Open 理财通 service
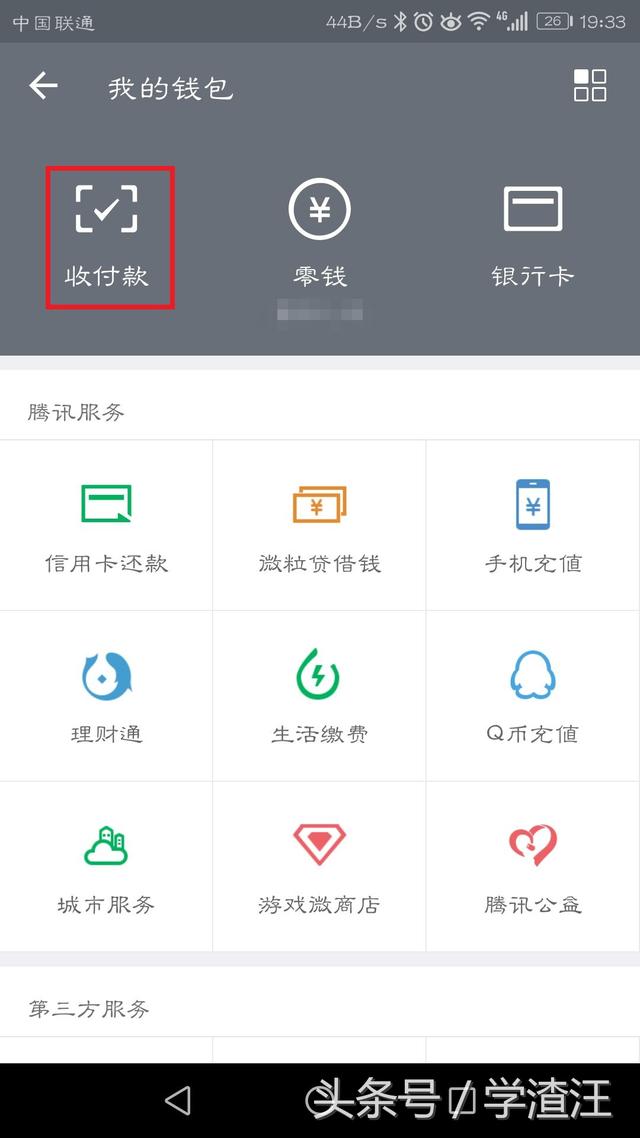The width and height of the screenshot is (640, 1138). 106,696
